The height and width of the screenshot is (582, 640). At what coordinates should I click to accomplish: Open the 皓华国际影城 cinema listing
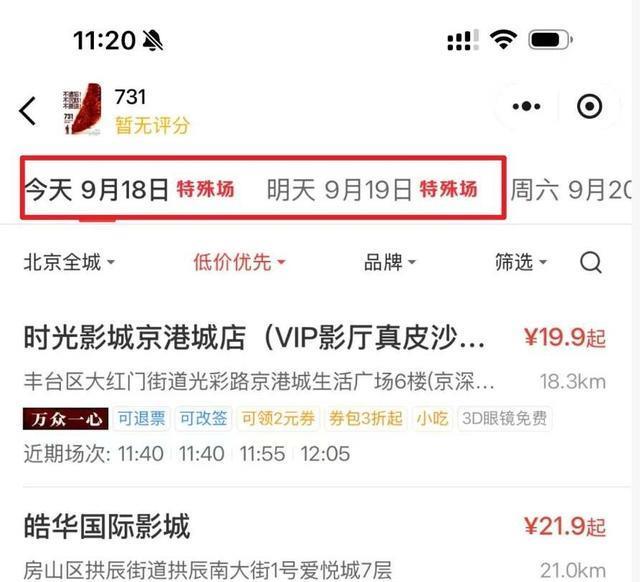[107, 526]
